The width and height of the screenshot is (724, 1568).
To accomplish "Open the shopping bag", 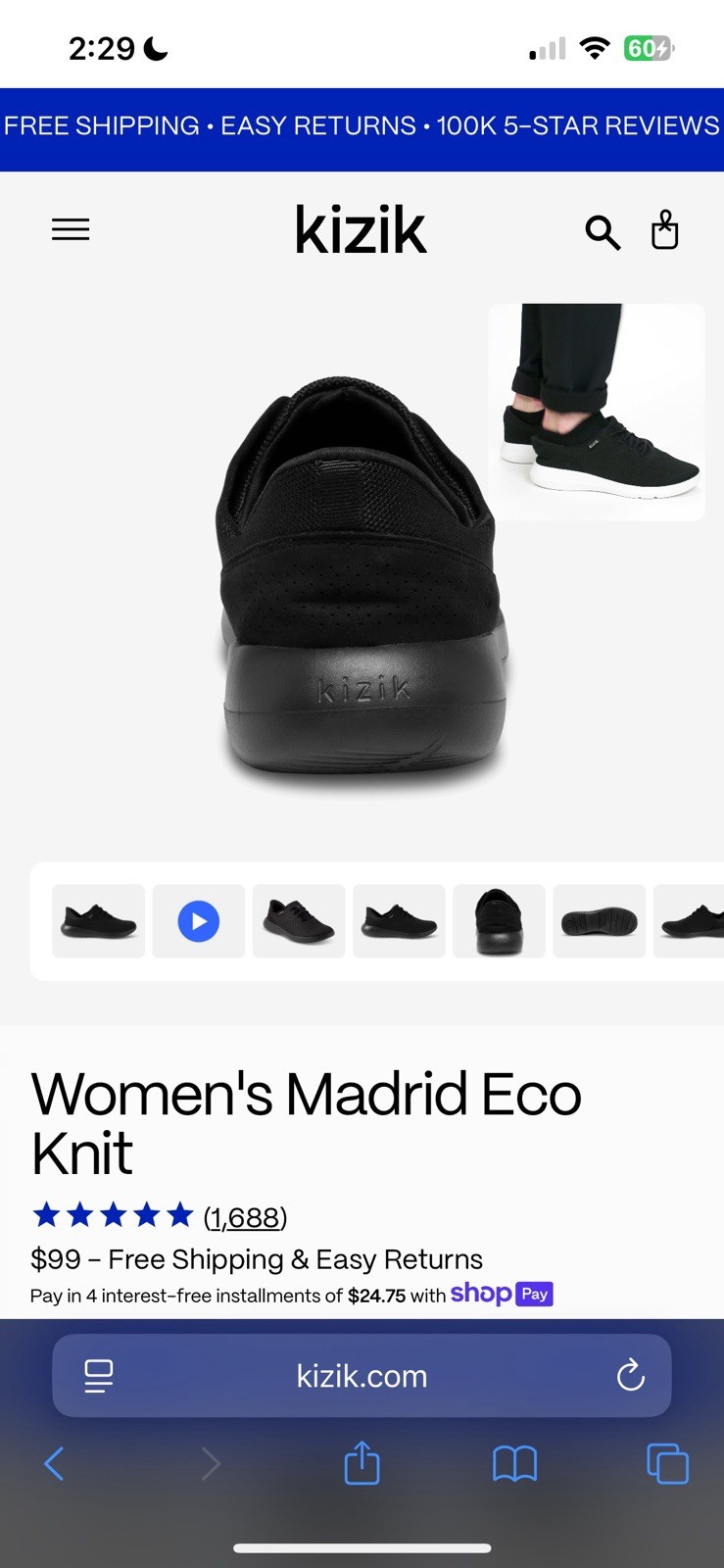I will [x=665, y=231].
